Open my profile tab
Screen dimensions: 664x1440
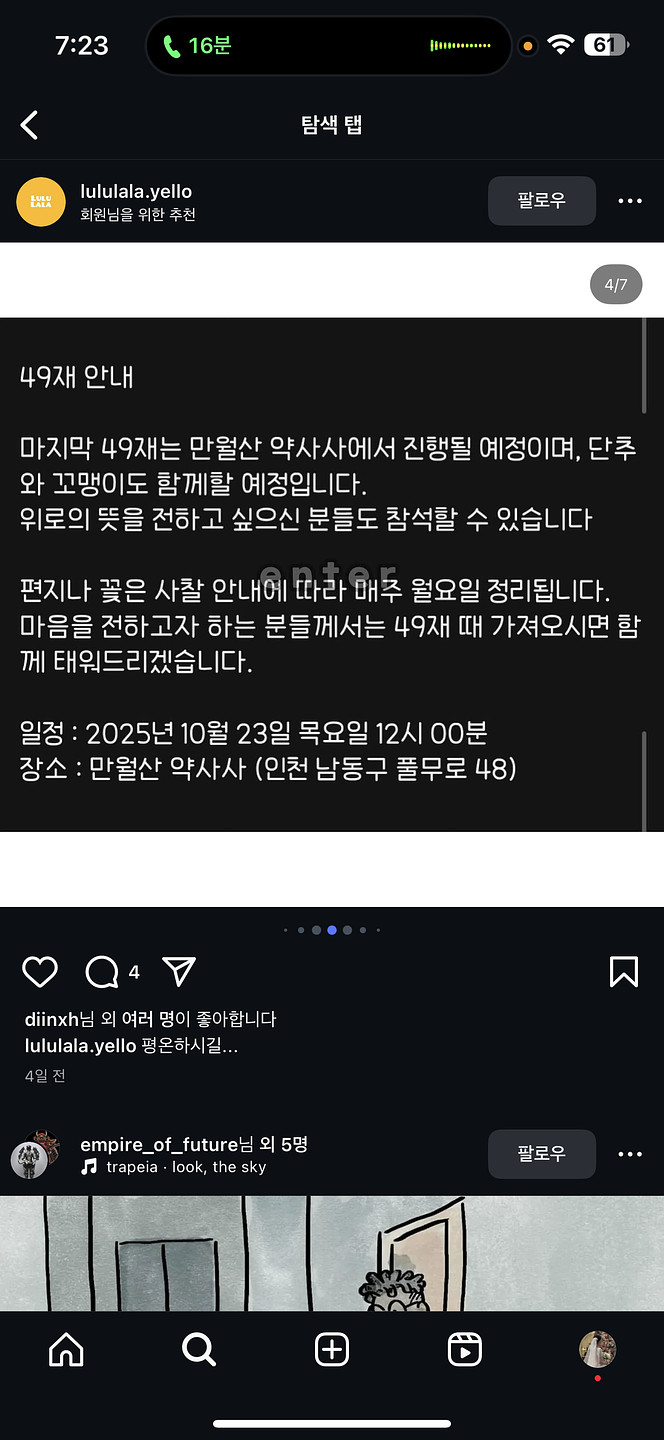coord(597,1350)
